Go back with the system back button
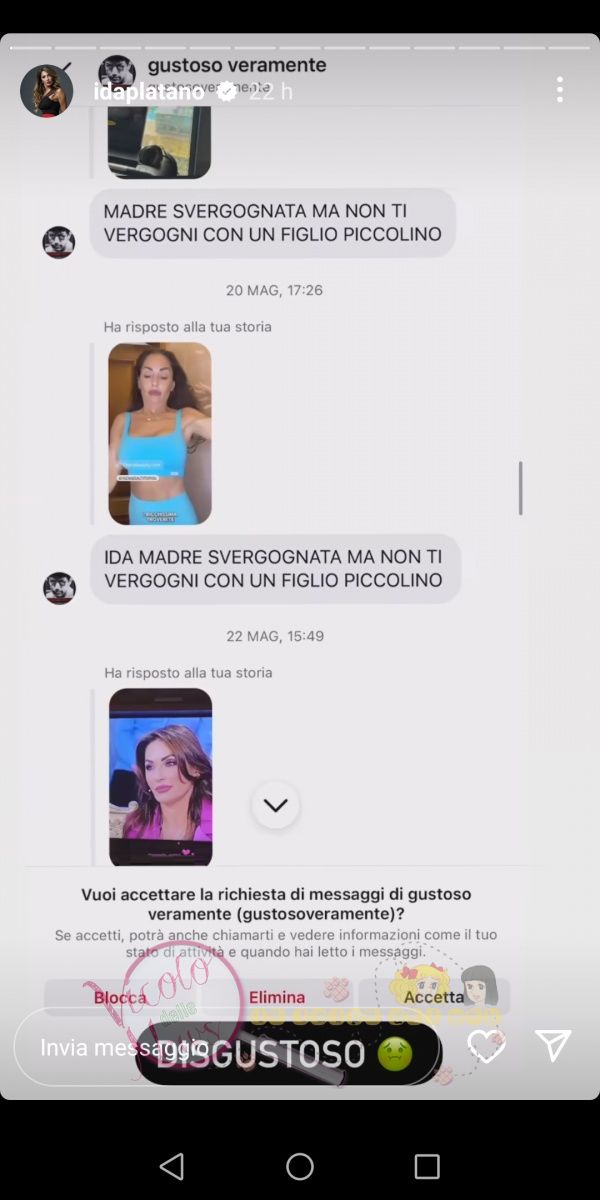This screenshot has height=1200, width=600. tap(172, 1166)
